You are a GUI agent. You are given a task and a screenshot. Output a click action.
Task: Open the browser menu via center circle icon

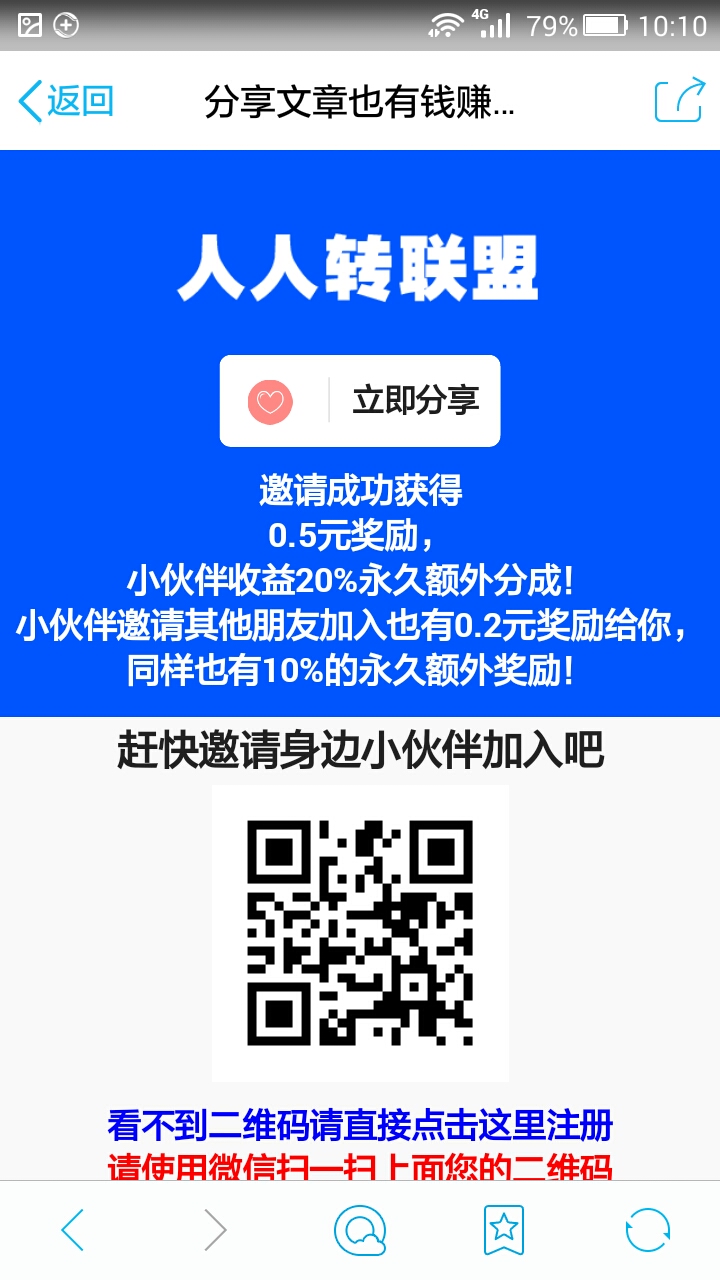coord(360,1232)
